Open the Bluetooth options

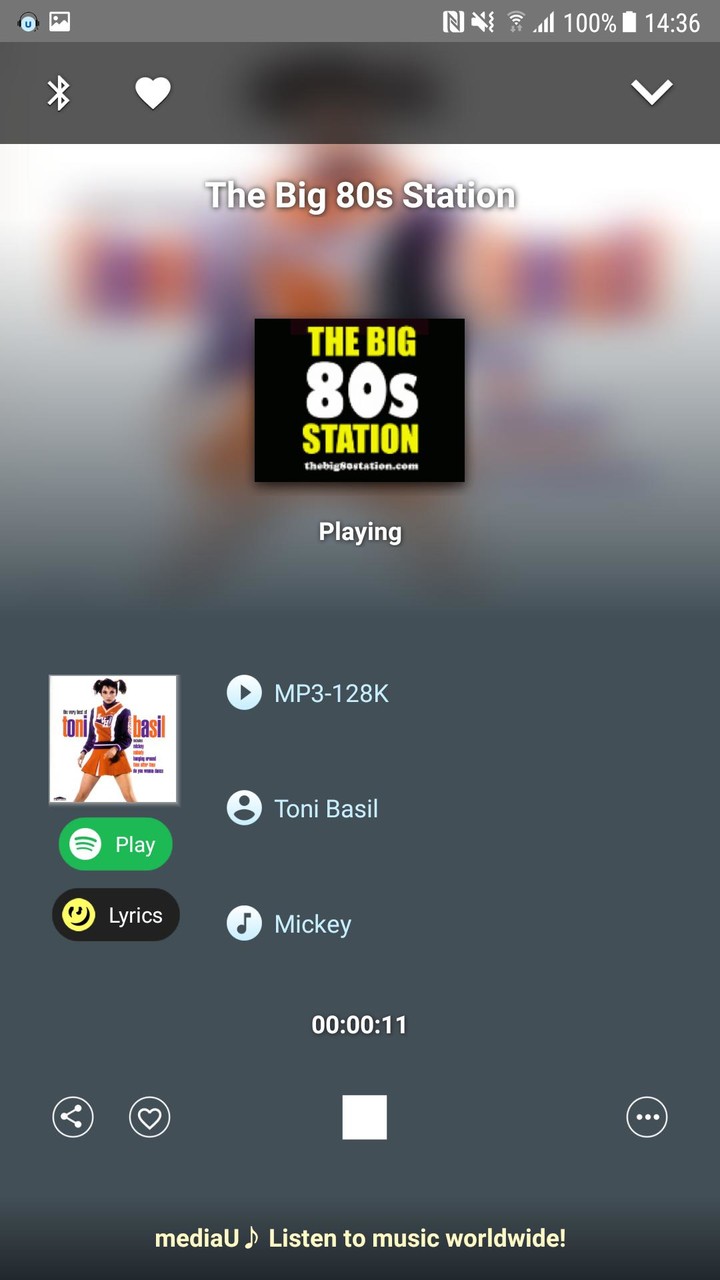point(59,93)
